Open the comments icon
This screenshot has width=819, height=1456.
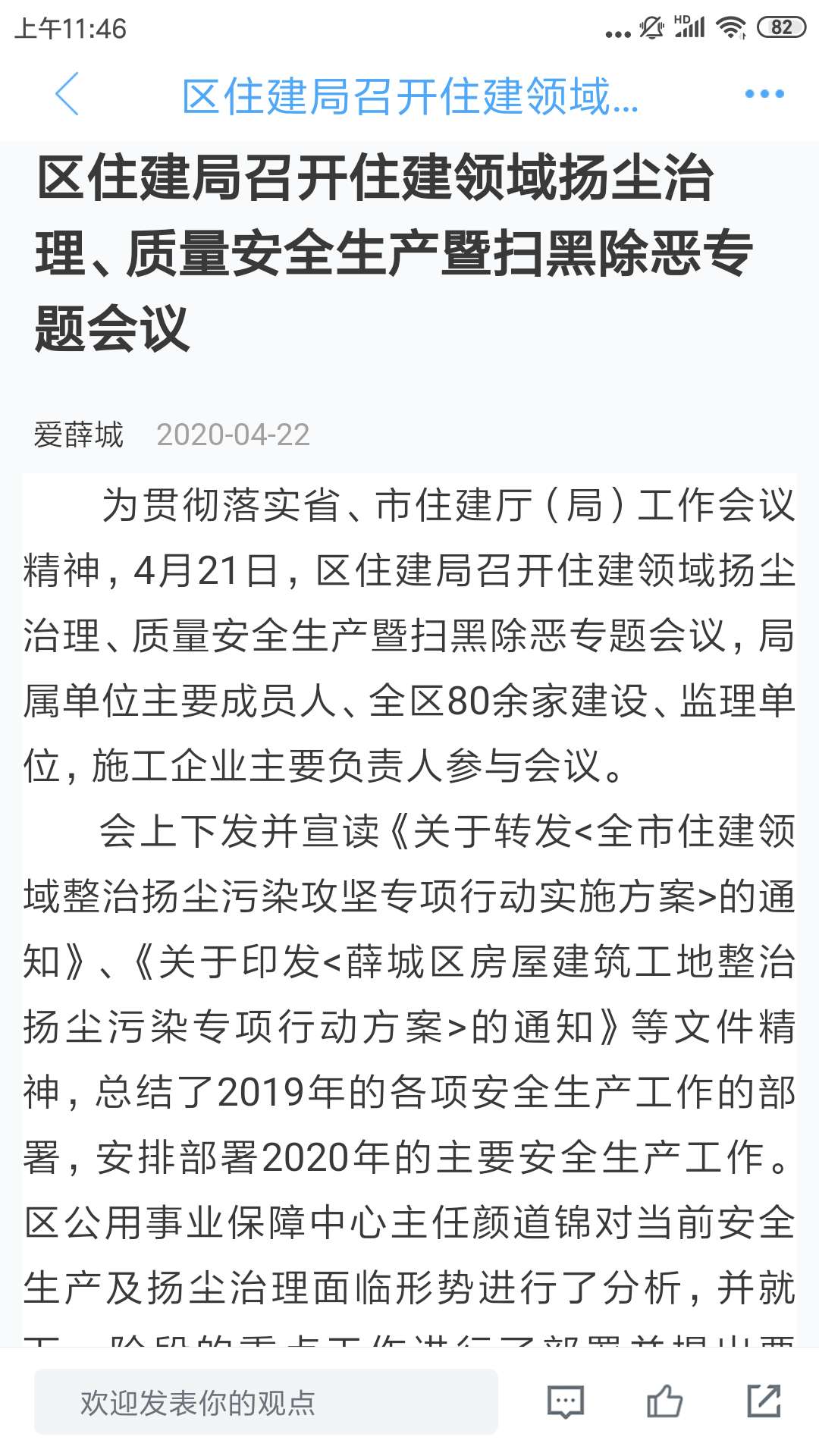[x=566, y=1401]
